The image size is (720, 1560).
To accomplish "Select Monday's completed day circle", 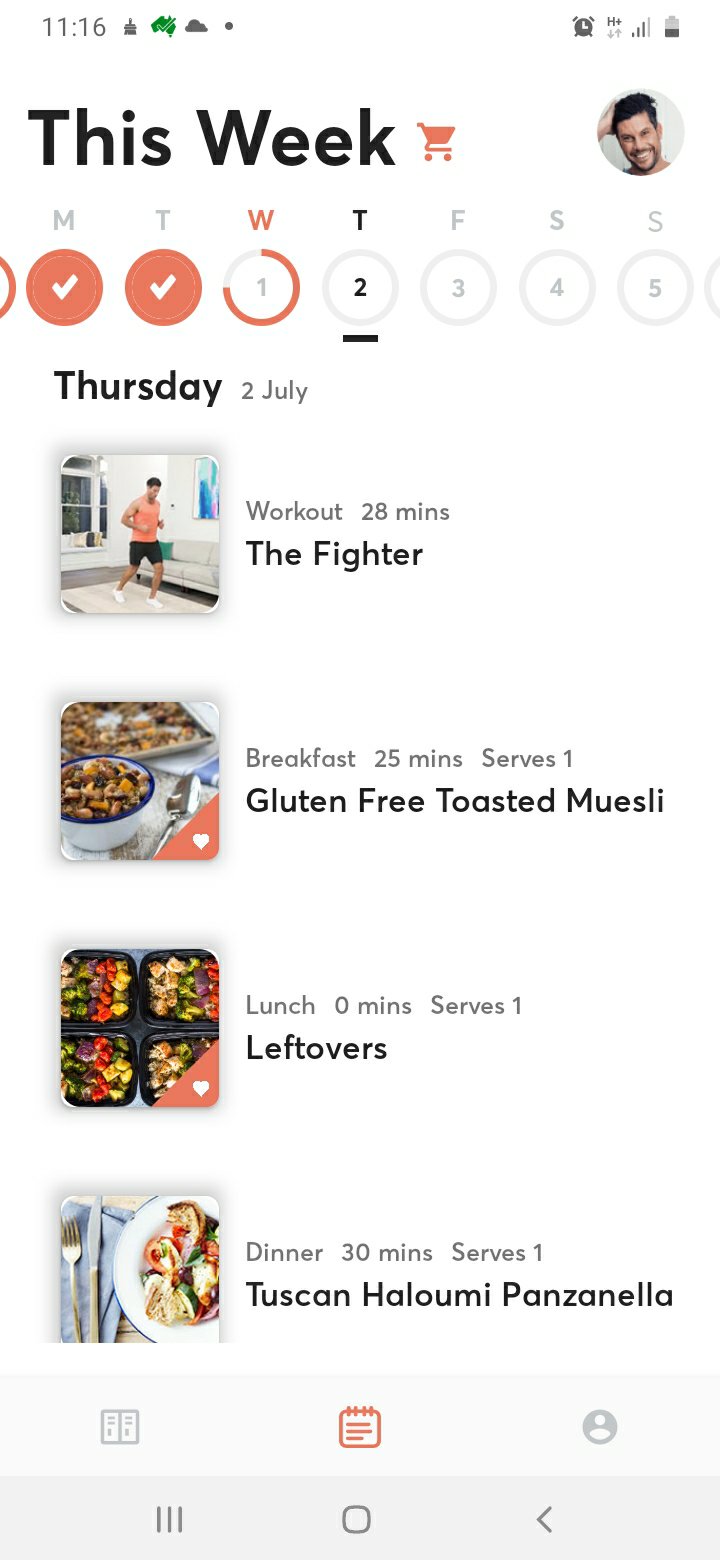I will tap(64, 288).
